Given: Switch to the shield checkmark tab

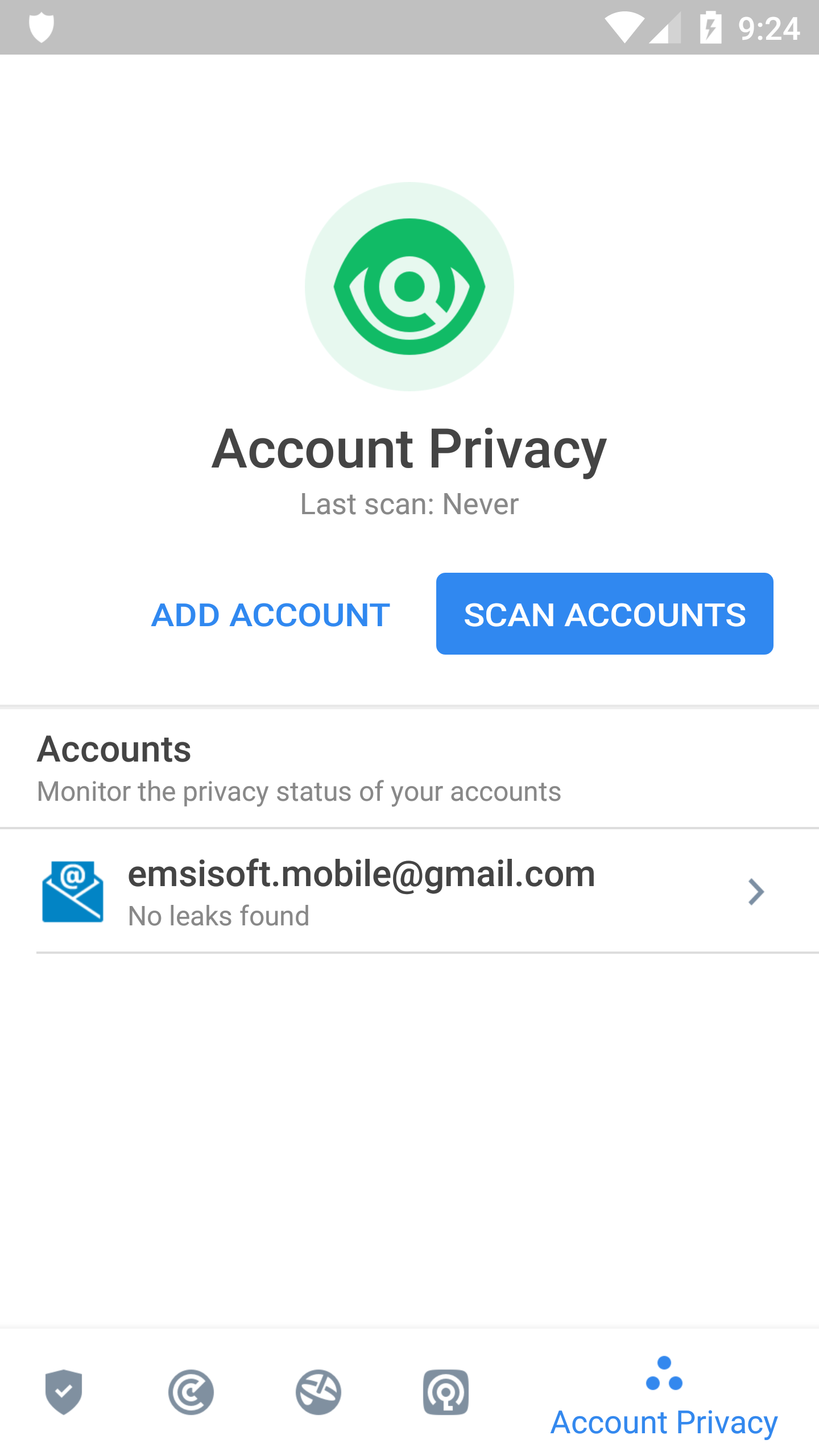Looking at the screenshot, I should (x=64, y=1392).
